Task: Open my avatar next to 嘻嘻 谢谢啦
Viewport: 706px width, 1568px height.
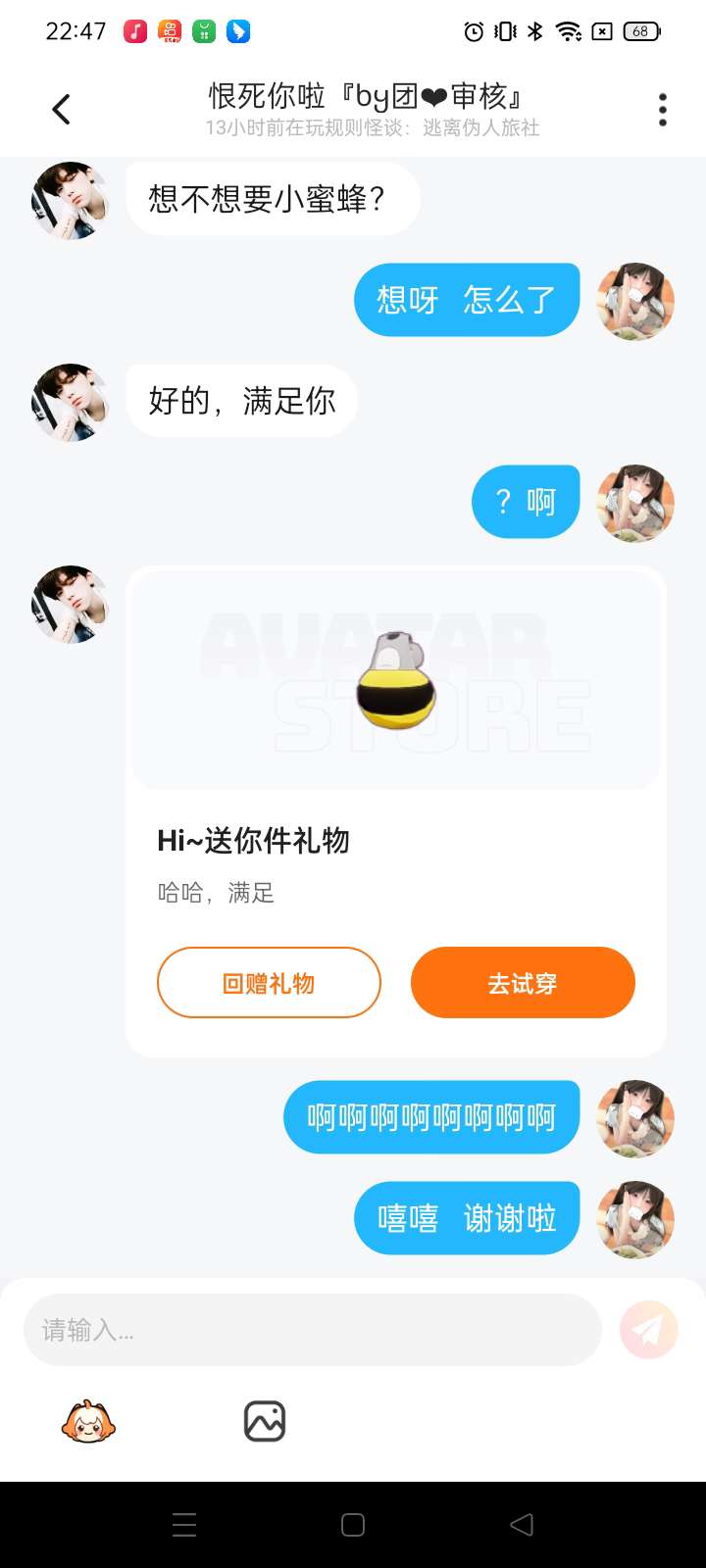Action: 635,1219
